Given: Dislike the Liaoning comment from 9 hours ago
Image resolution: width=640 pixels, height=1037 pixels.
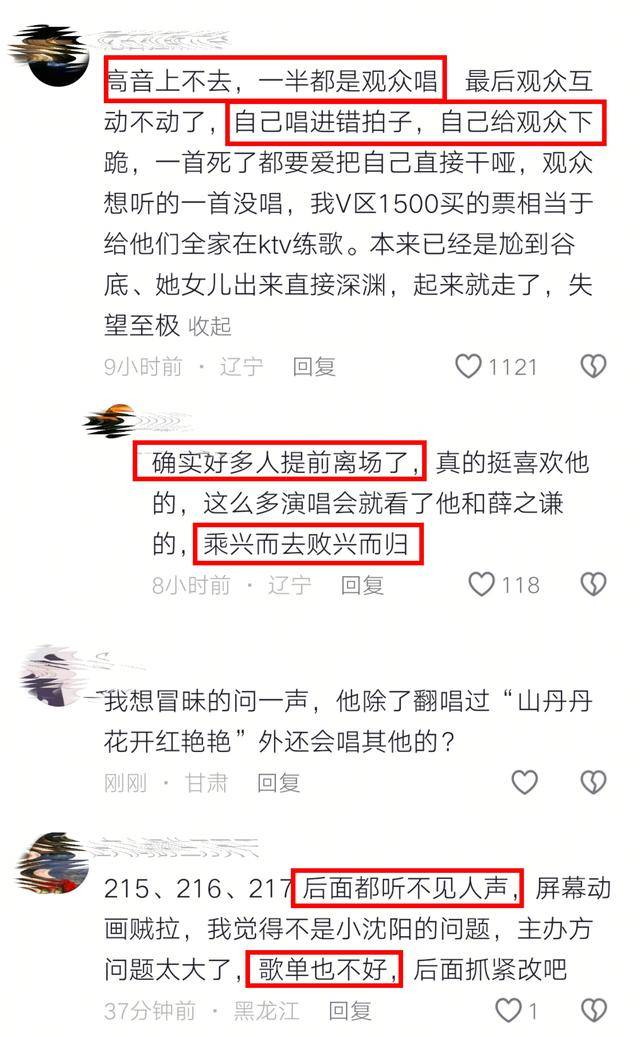Looking at the screenshot, I should pyautogui.click(x=593, y=367).
